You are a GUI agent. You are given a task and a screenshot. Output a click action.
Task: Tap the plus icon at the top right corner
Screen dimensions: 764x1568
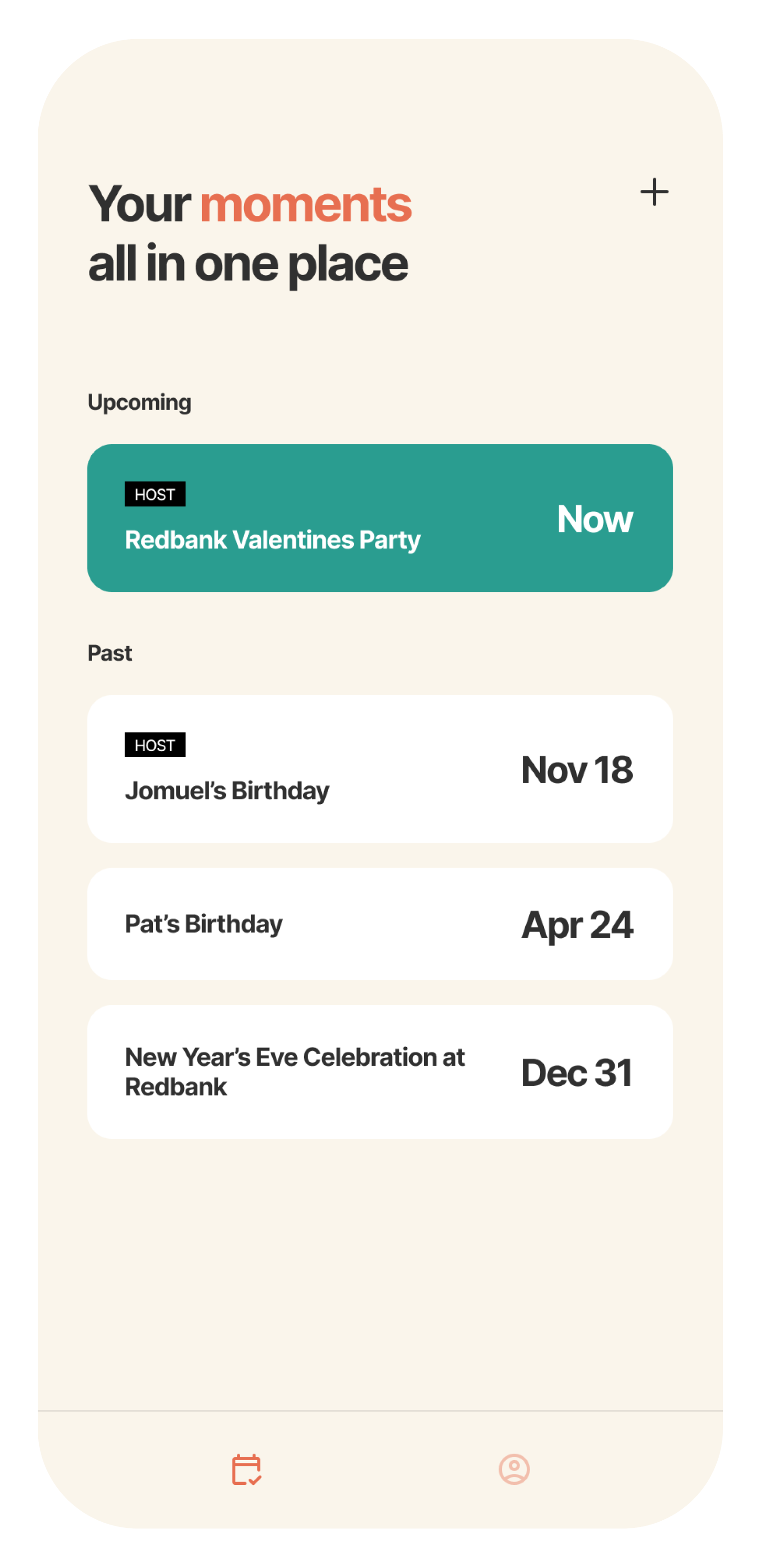pyautogui.click(x=655, y=192)
